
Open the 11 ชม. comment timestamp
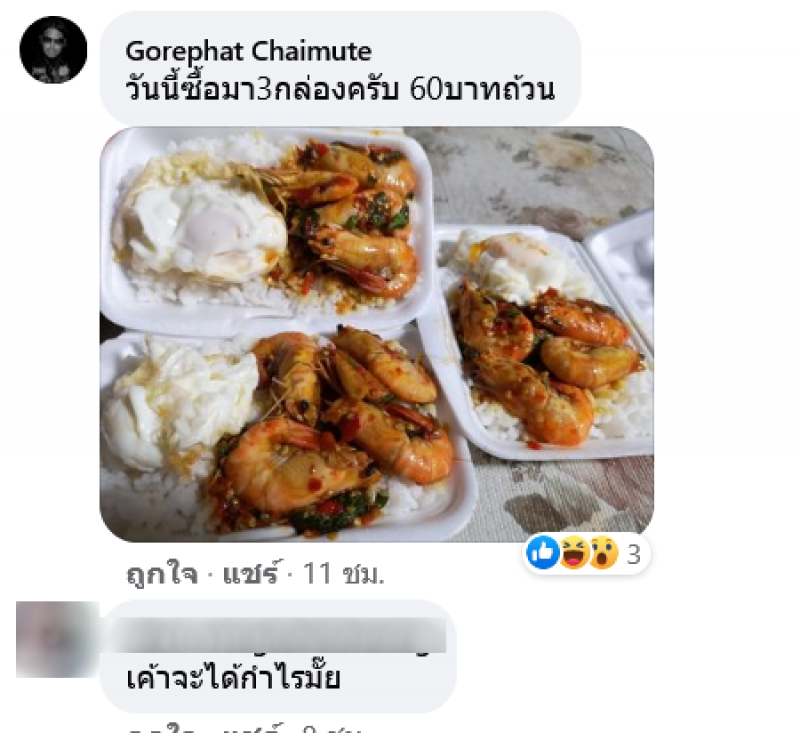tap(345, 575)
